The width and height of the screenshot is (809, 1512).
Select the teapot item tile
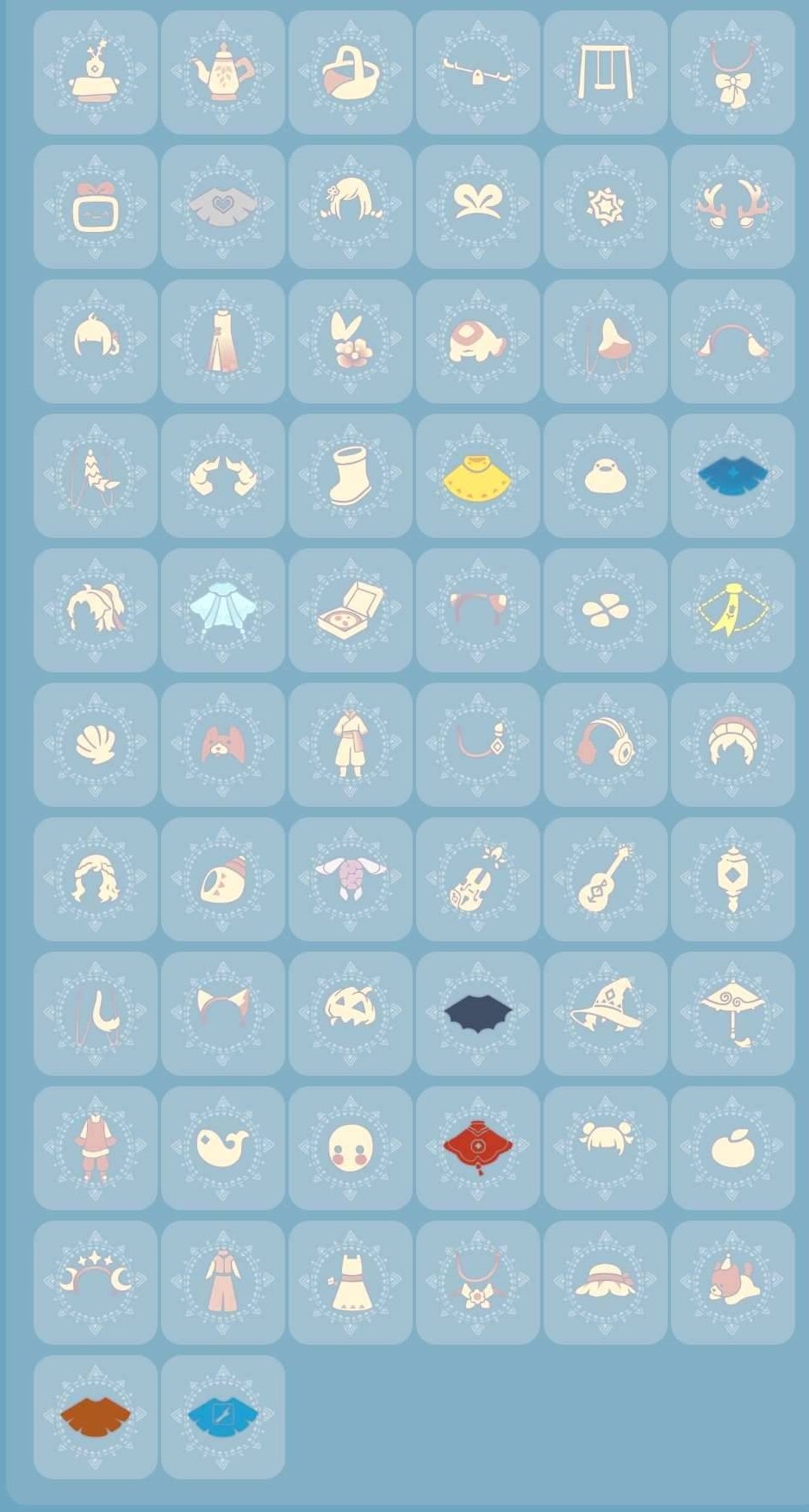pyautogui.click(x=222, y=72)
